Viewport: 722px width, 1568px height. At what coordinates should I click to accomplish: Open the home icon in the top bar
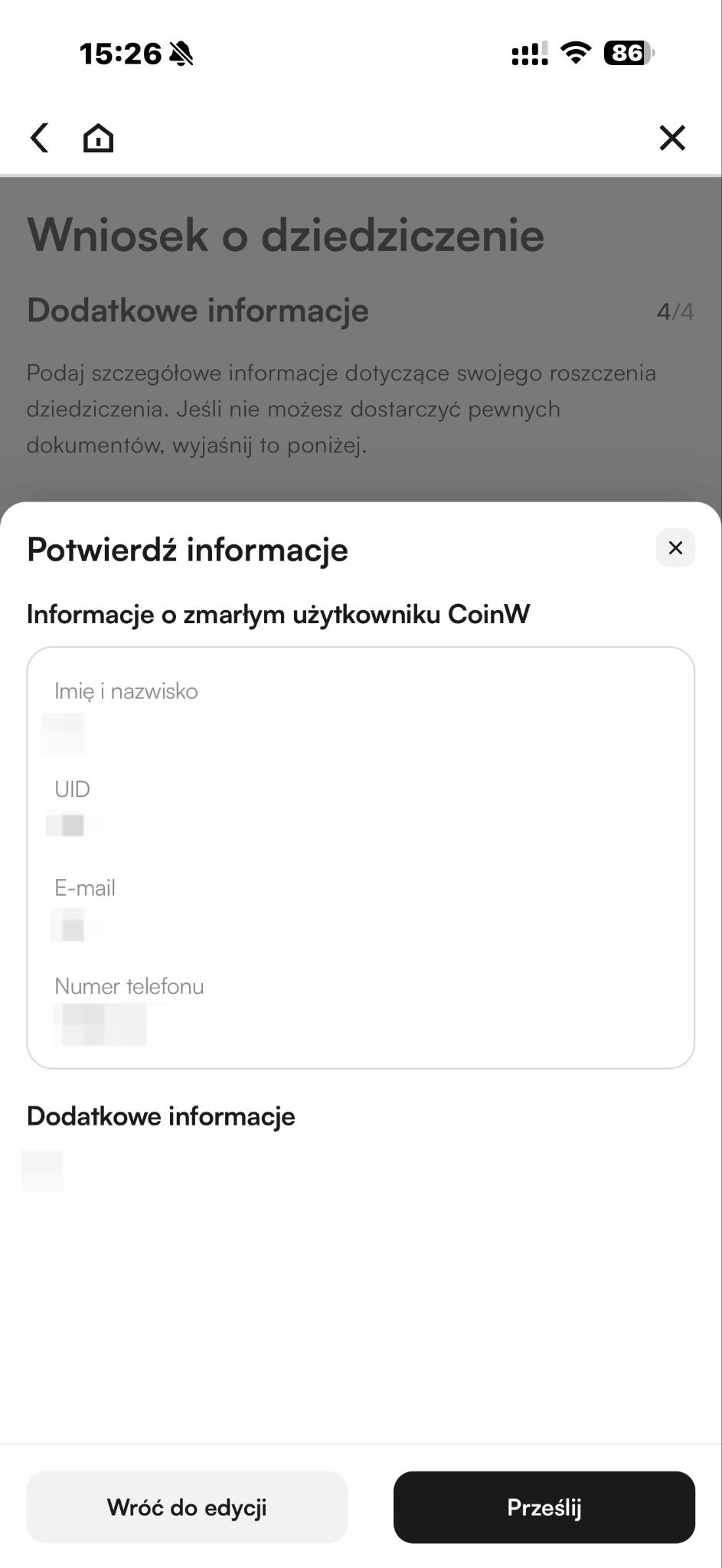pyautogui.click(x=98, y=139)
